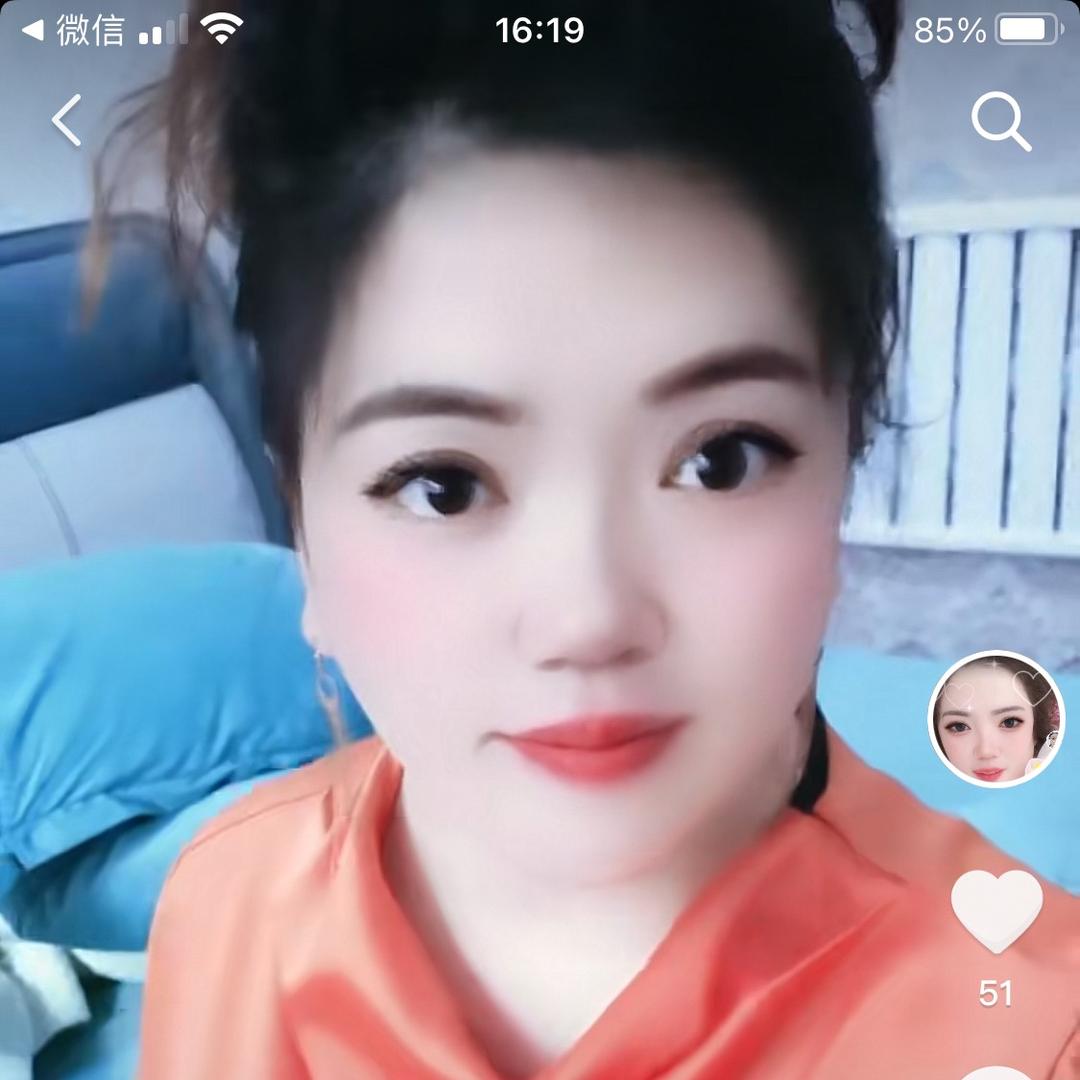Viewport: 1080px width, 1080px height.
Task: Open the creator's profile avatar
Action: pyautogui.click(x=996, y=718)
